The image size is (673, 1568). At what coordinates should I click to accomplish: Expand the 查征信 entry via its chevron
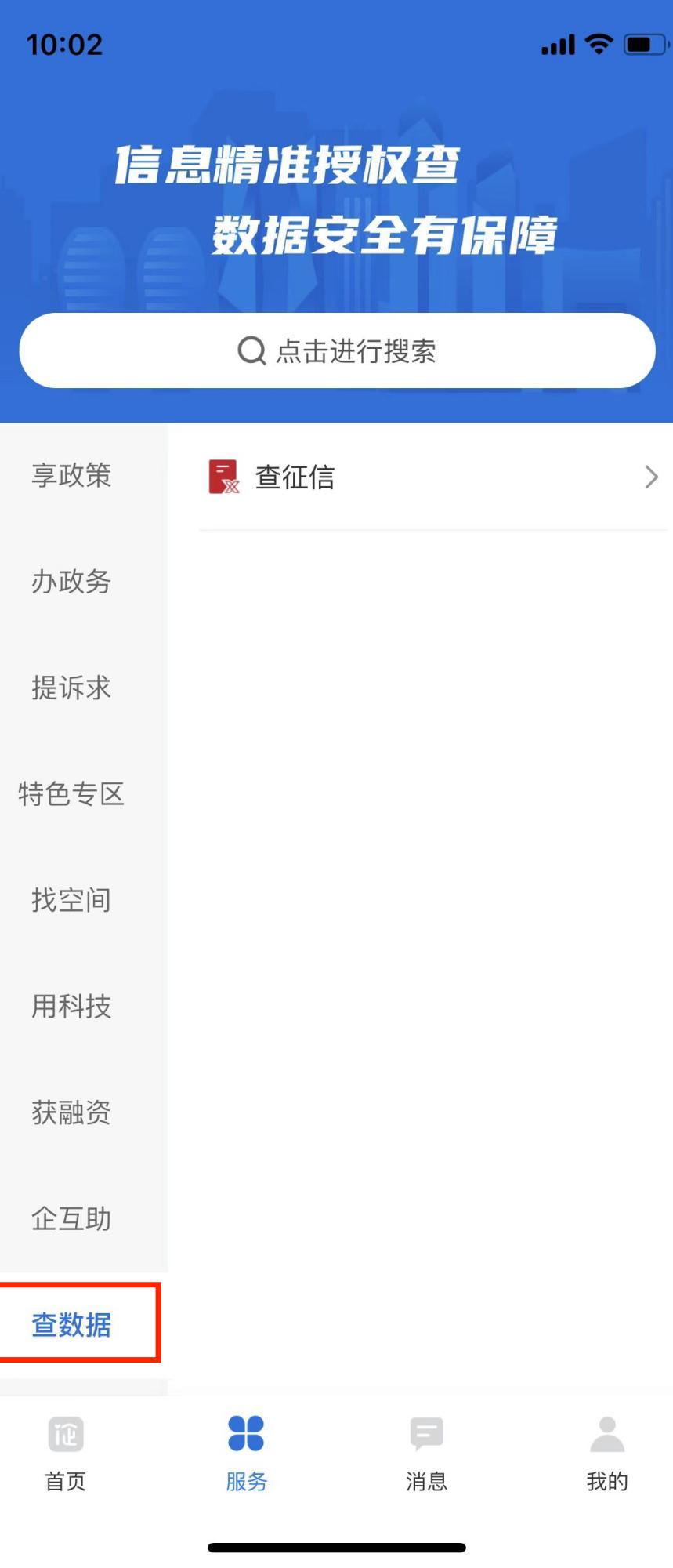[651, 477]
